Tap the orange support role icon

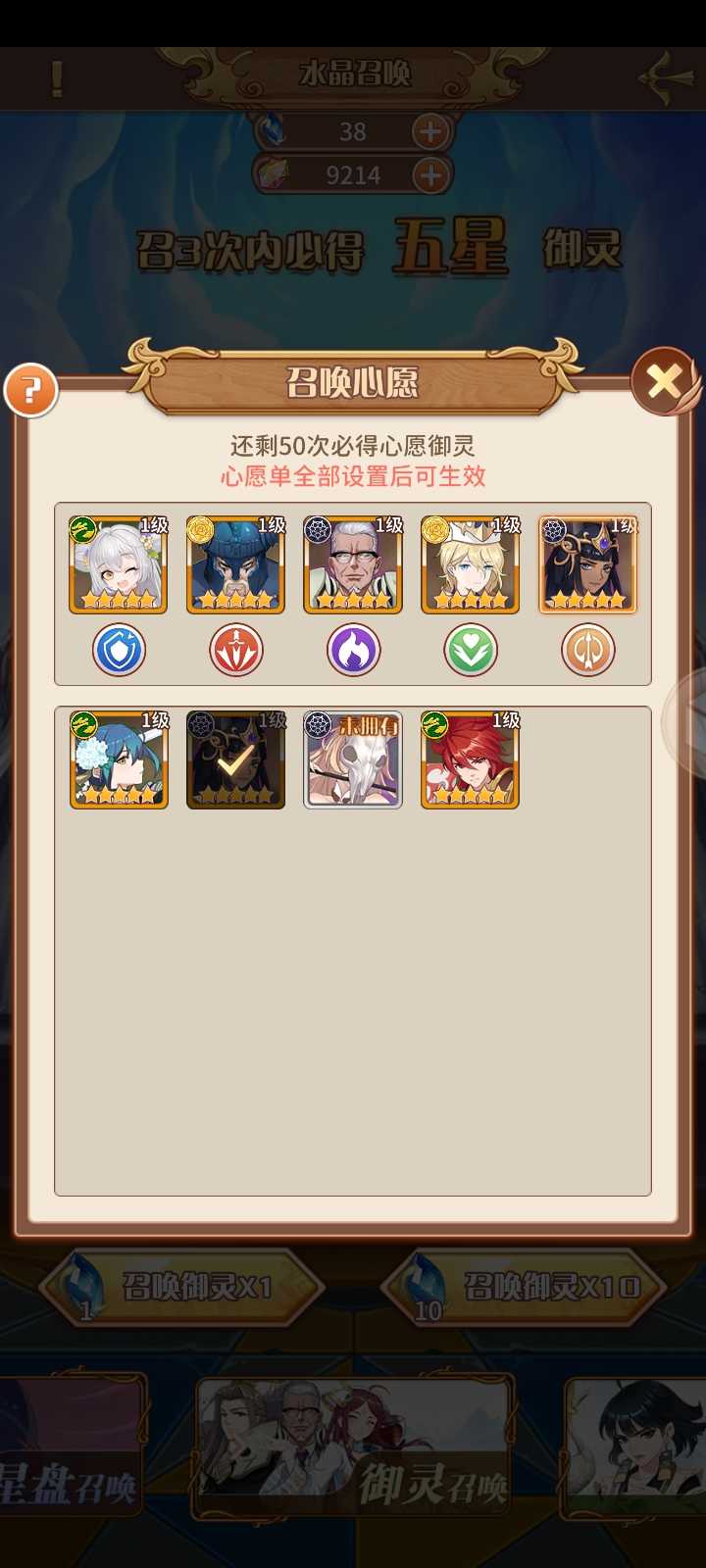pos(588,650)
